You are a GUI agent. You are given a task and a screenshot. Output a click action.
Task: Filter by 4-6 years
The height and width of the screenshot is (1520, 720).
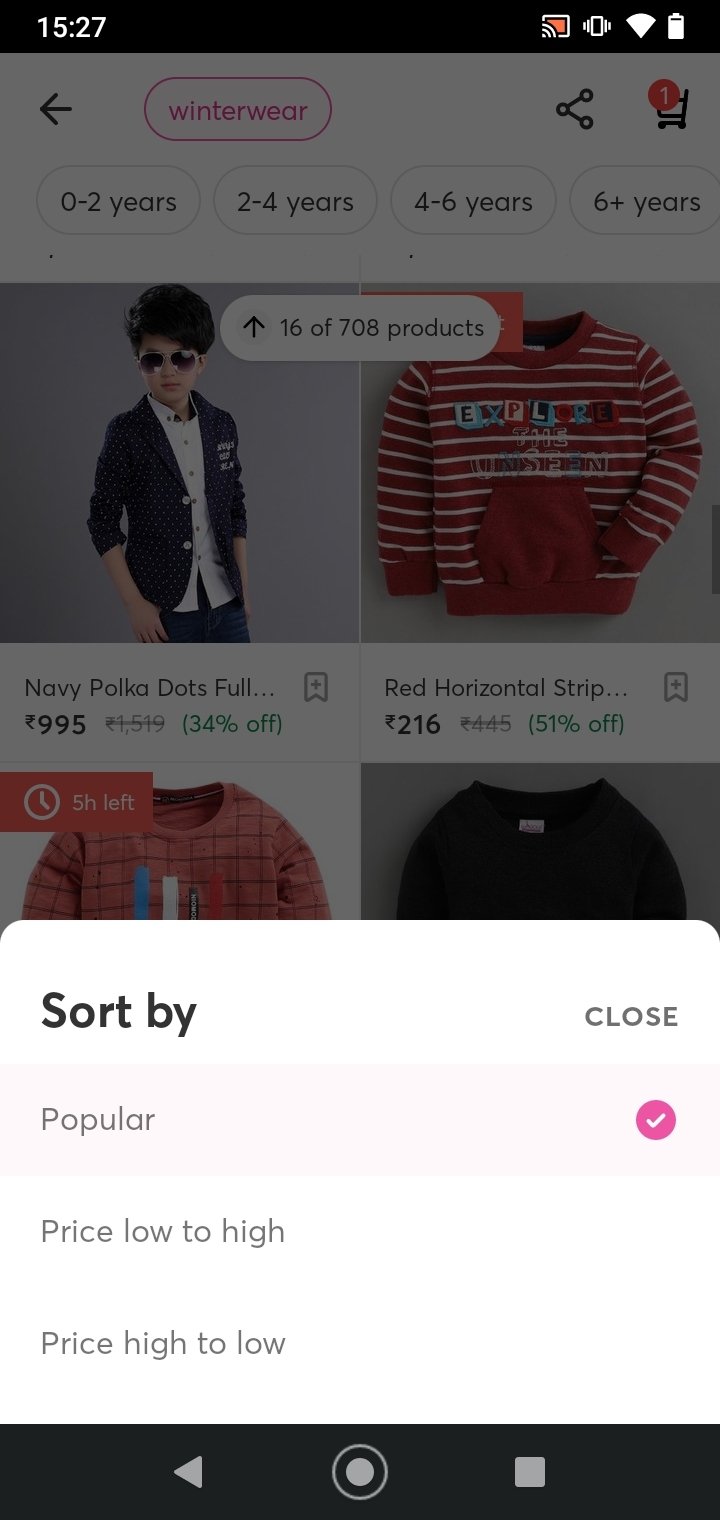click(473, 201)
